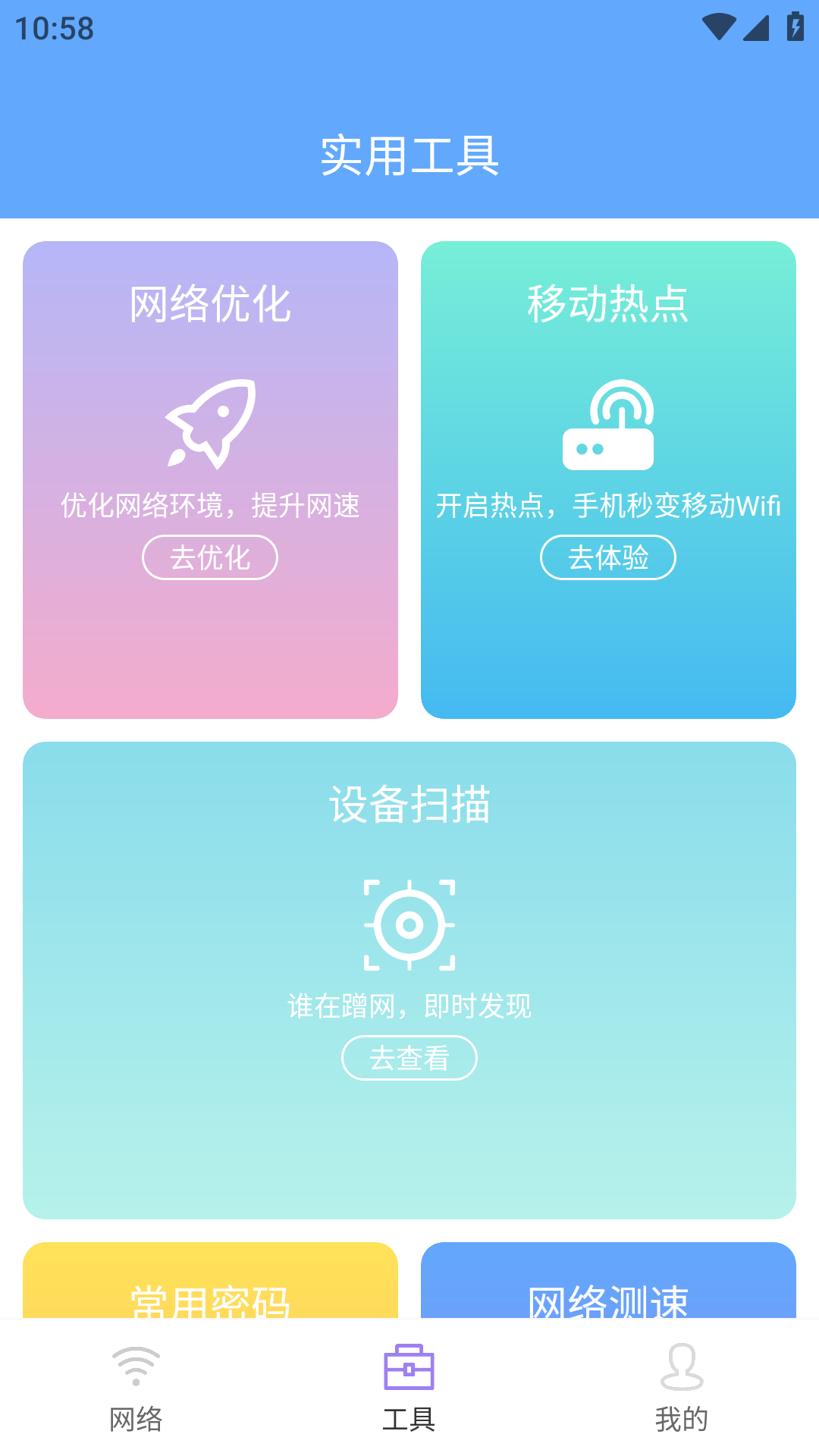
Task: Select the 工具 tab
Action: tap(409, 1388)
